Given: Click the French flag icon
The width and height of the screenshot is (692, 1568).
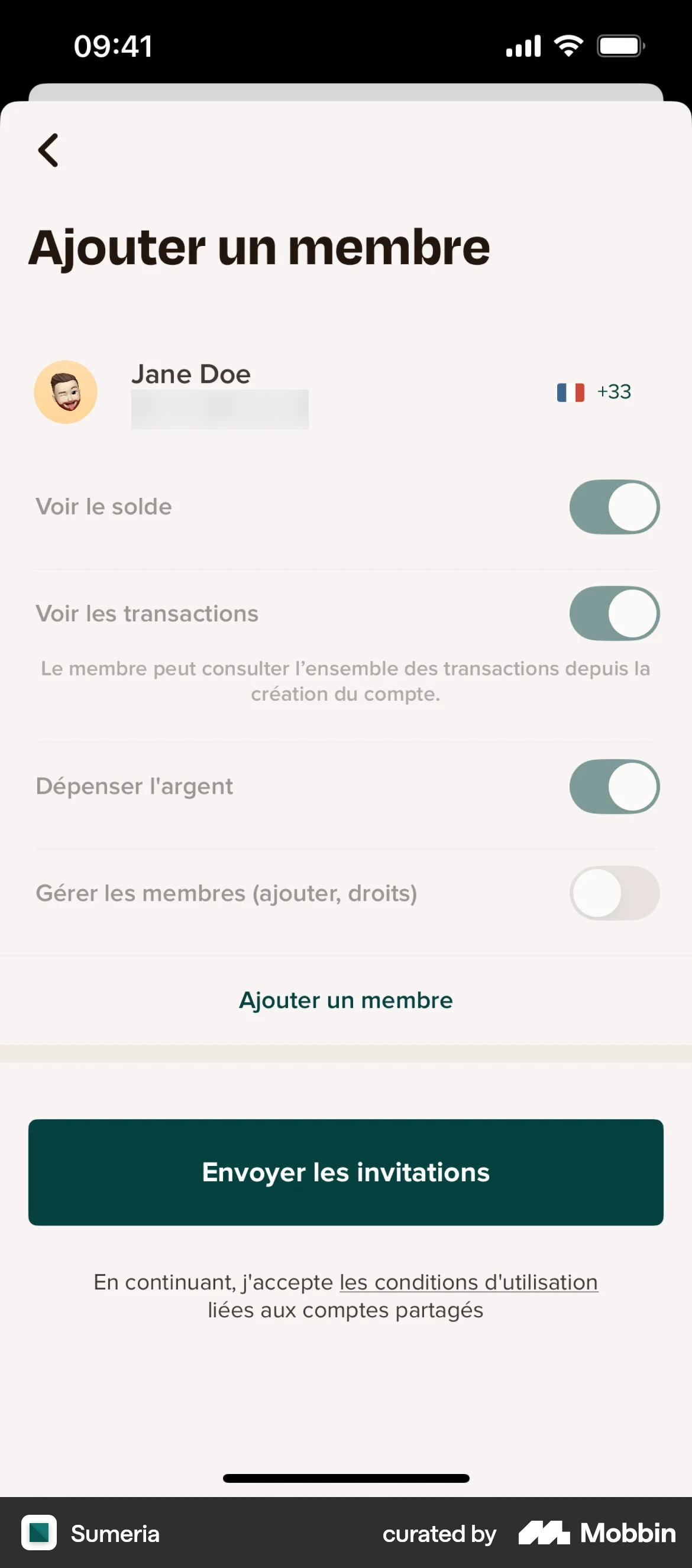Looking at the screenshot, I should tap(571, 392).
